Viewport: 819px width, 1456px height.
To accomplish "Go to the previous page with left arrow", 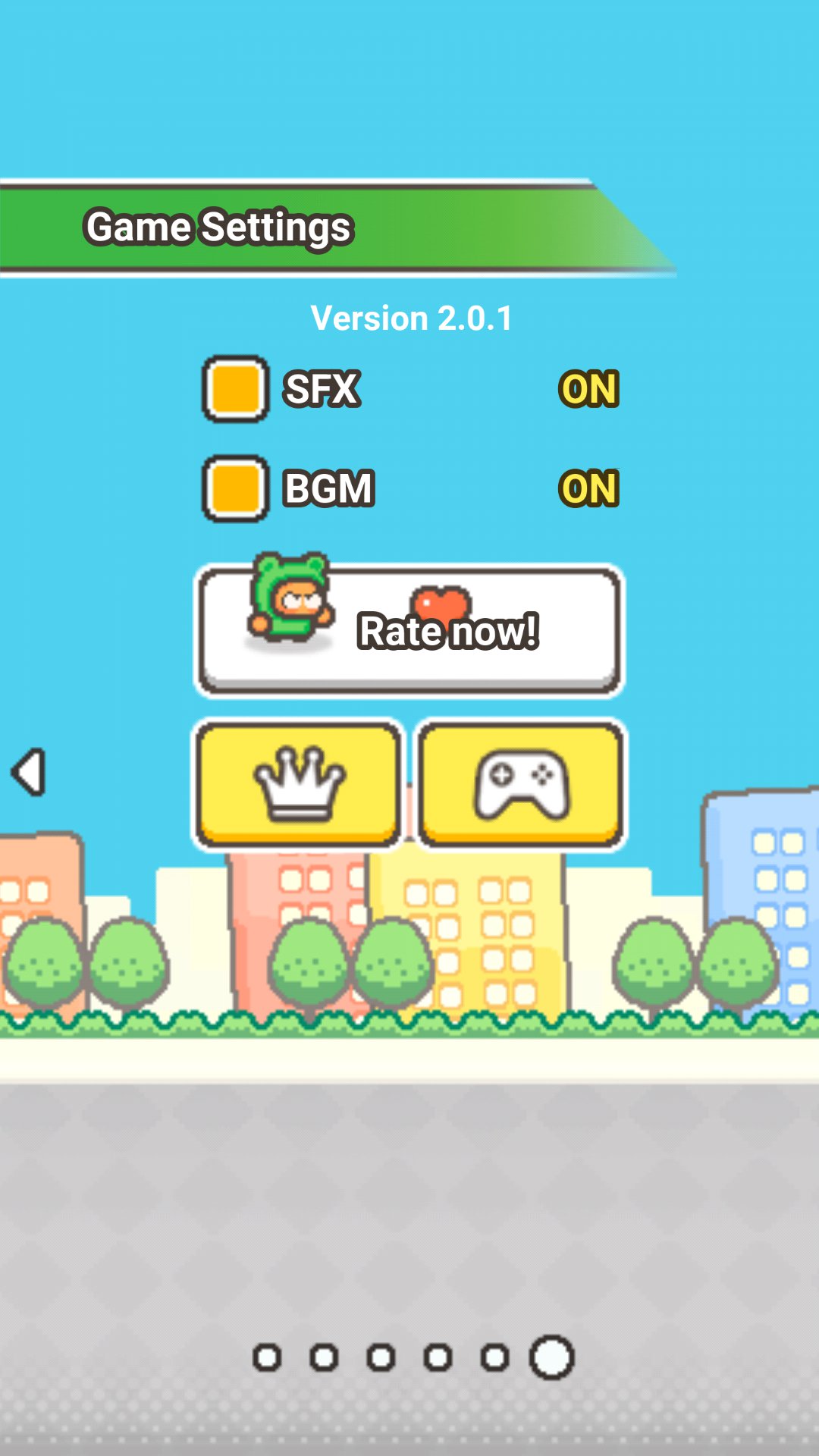I will [29, 773].
